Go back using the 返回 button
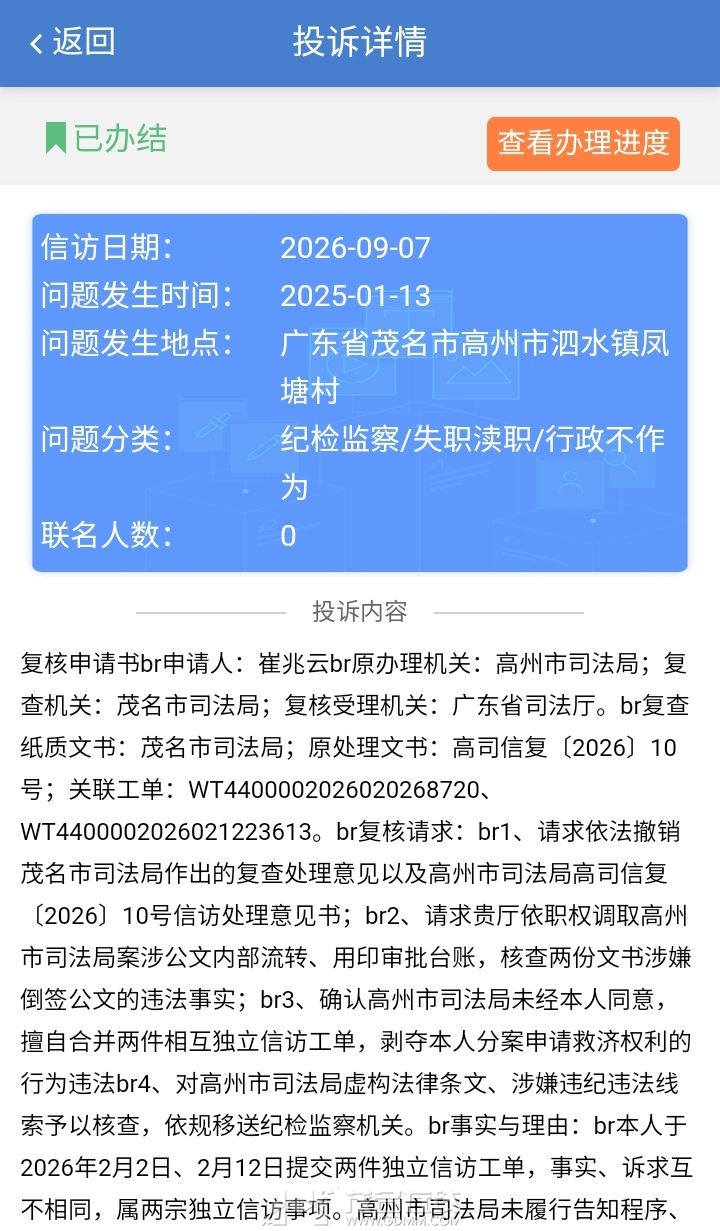This screenshot has height=1231, width=720. coord(72,42)
